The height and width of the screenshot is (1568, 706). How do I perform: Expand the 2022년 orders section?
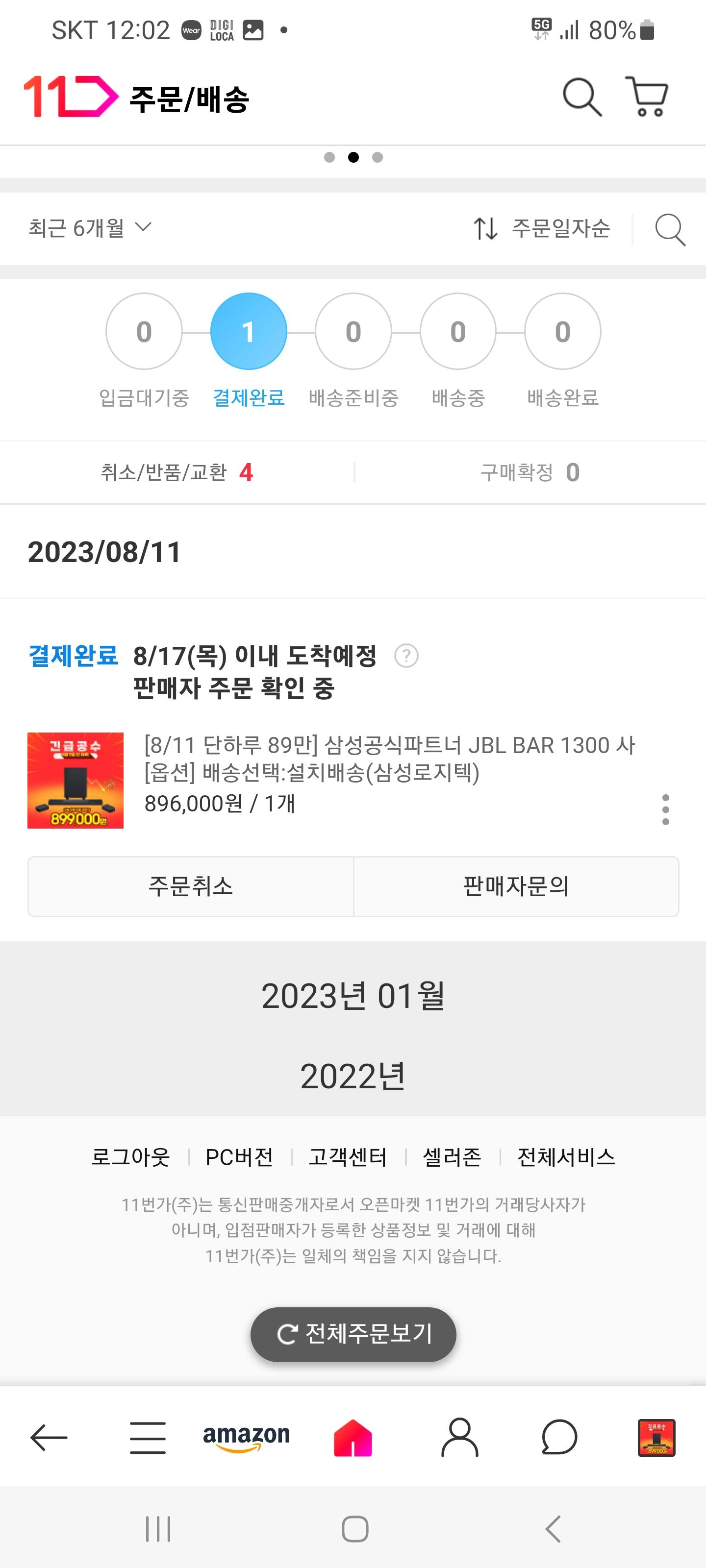click(353, 1076)
